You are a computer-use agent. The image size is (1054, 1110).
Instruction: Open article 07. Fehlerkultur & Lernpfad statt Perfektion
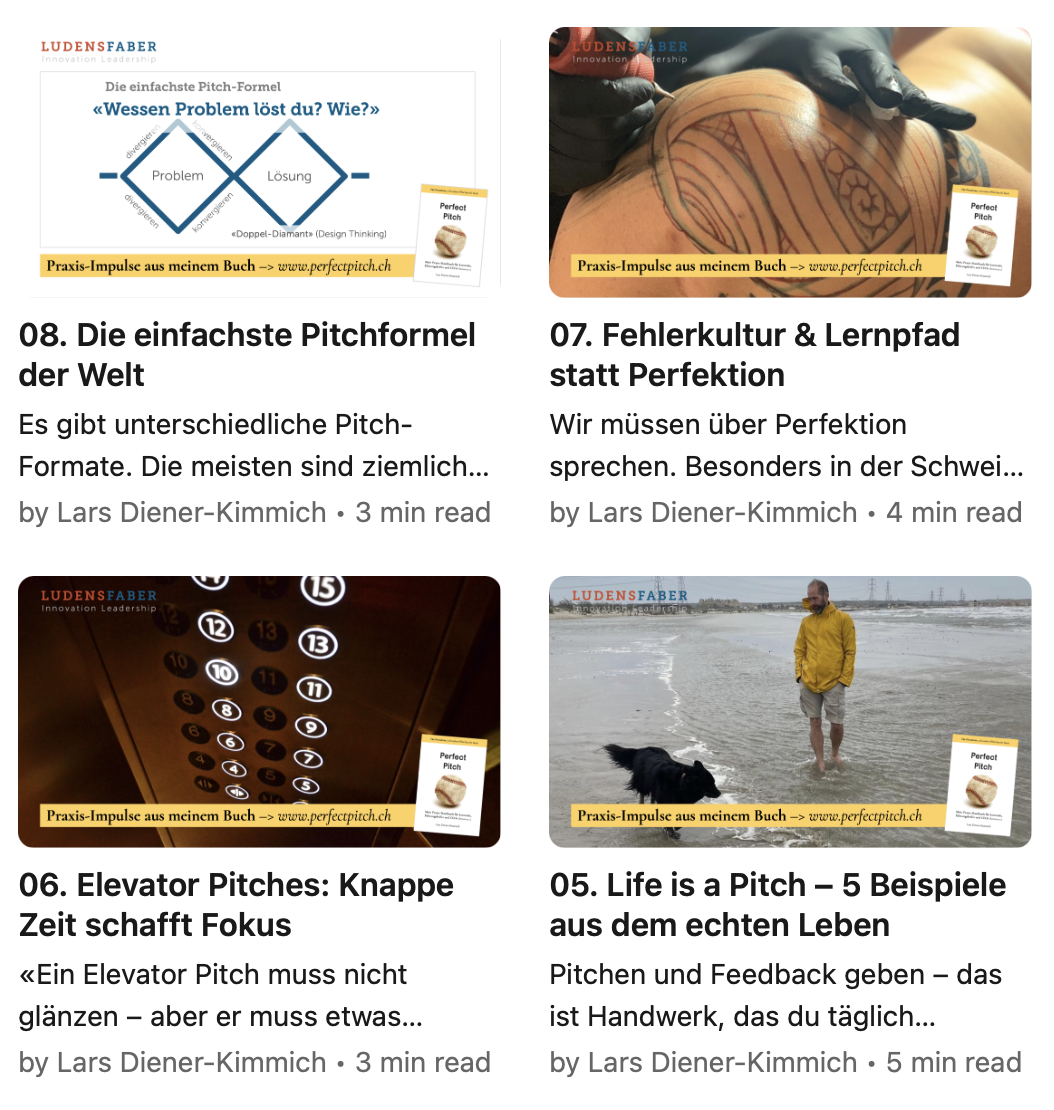coord(755,355)
